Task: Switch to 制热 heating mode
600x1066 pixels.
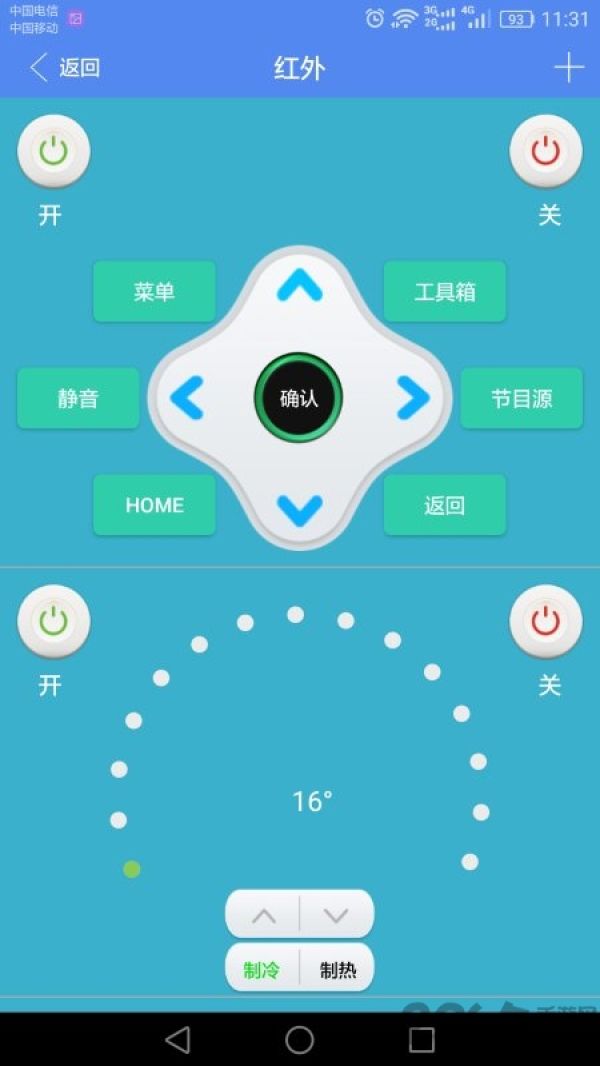Action: [338, 969]
